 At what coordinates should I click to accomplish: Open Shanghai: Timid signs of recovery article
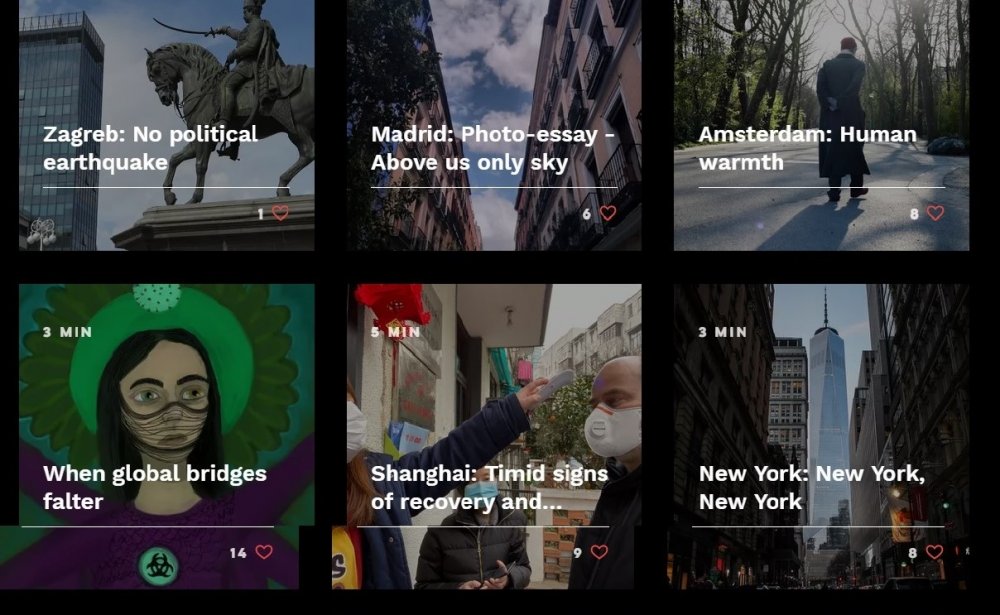489,487
